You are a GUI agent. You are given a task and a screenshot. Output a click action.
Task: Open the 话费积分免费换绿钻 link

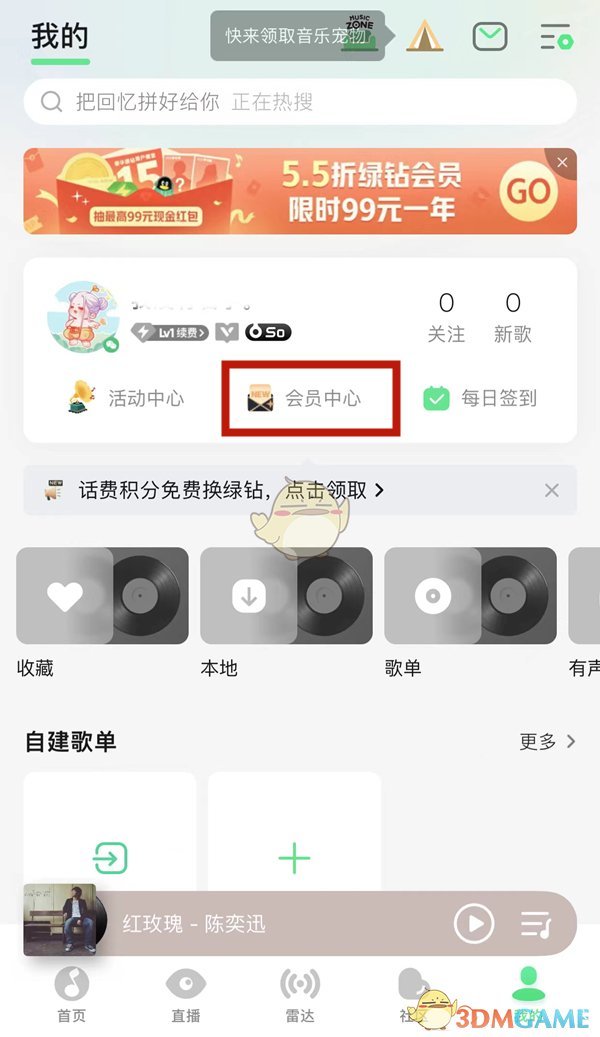[x=230, y=490]
